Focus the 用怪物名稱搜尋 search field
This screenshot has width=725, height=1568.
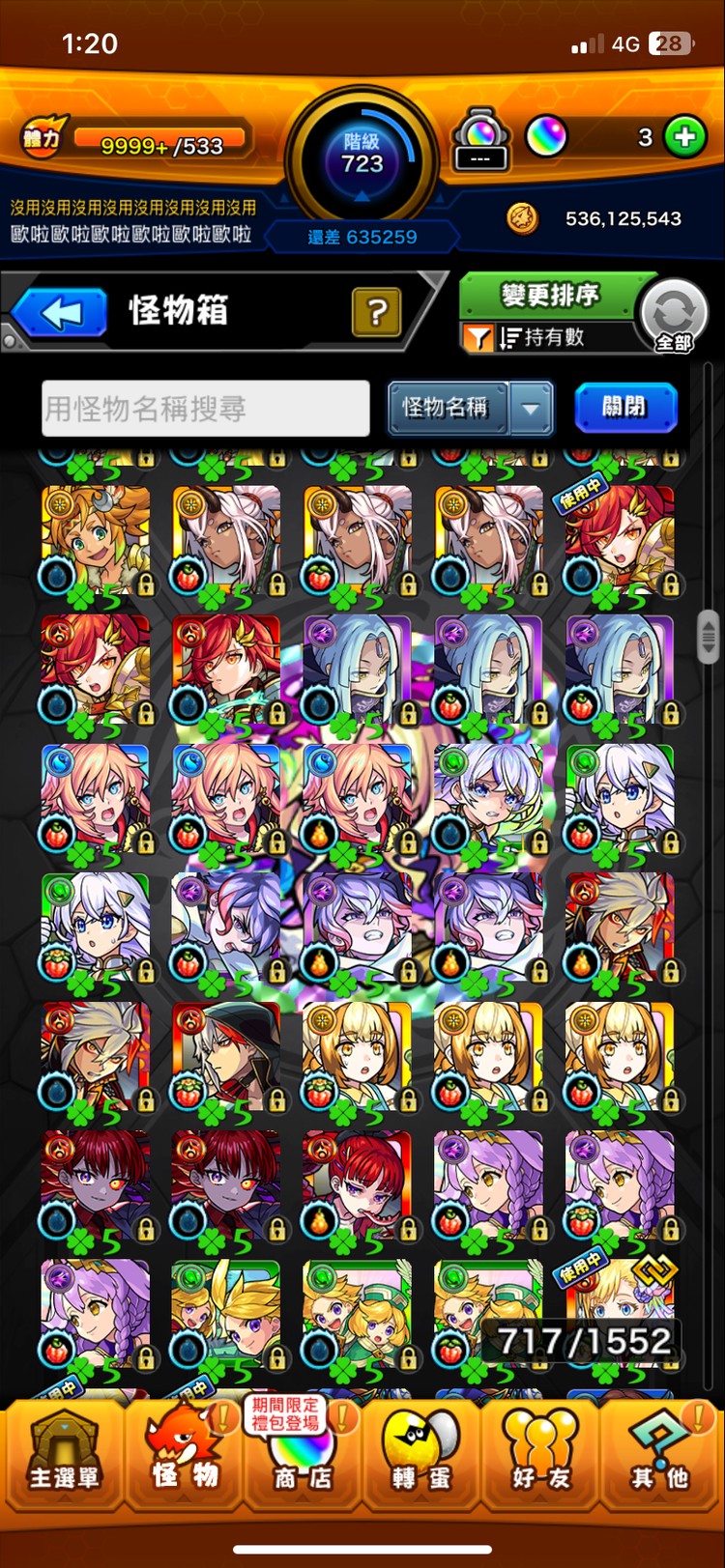pyautogui.click(x=205, y=409)
